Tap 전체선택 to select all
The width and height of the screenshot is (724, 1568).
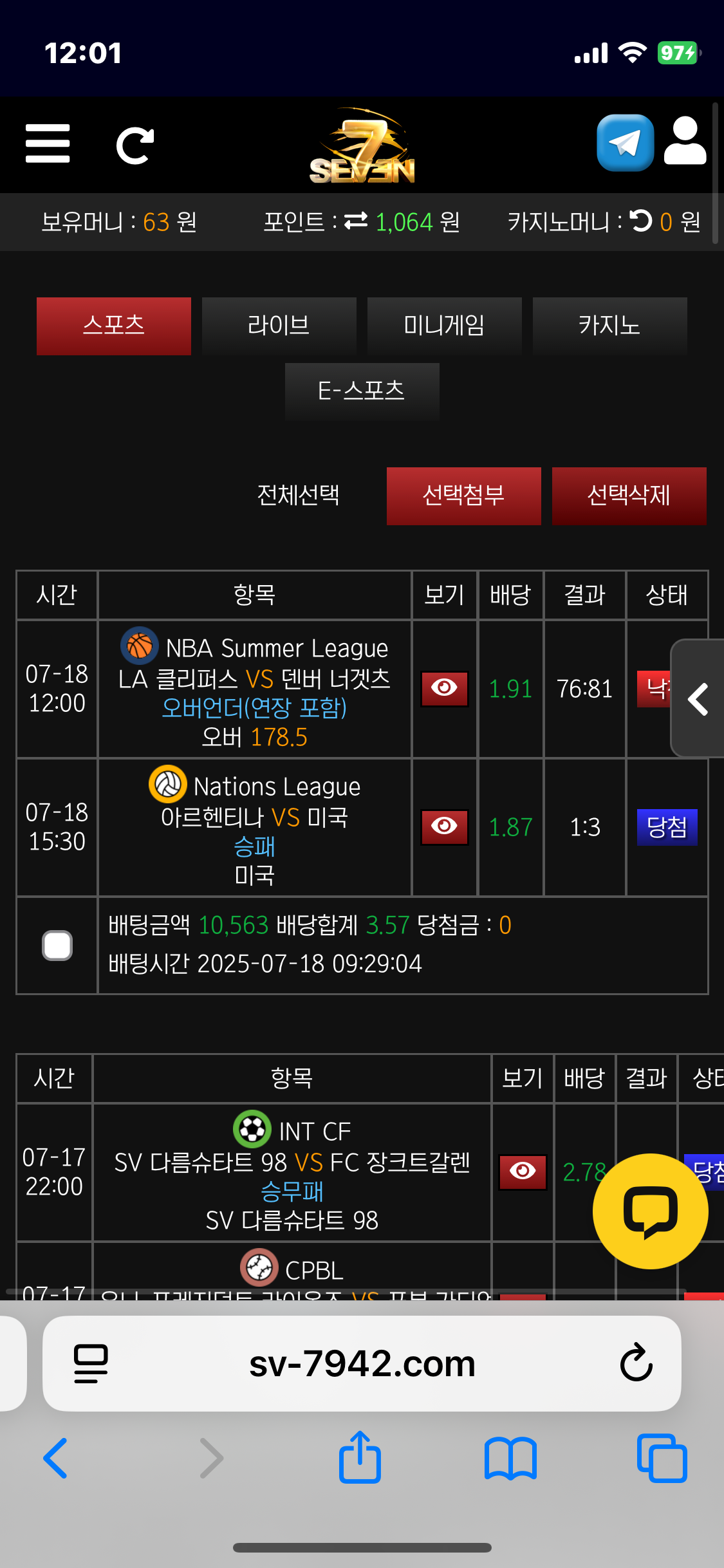[298, 496]
